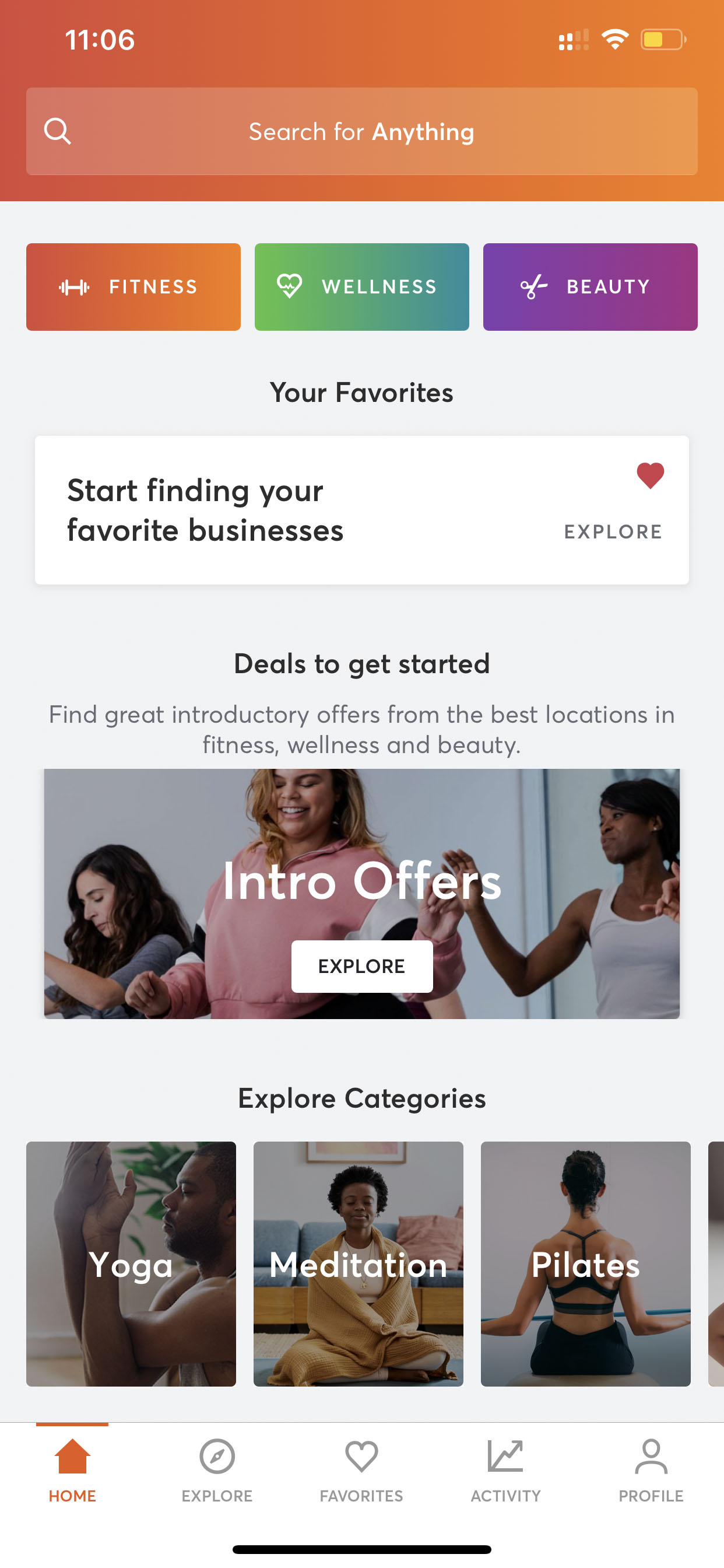
Task: Browse the Pilates category tile
Action: 585,1263
